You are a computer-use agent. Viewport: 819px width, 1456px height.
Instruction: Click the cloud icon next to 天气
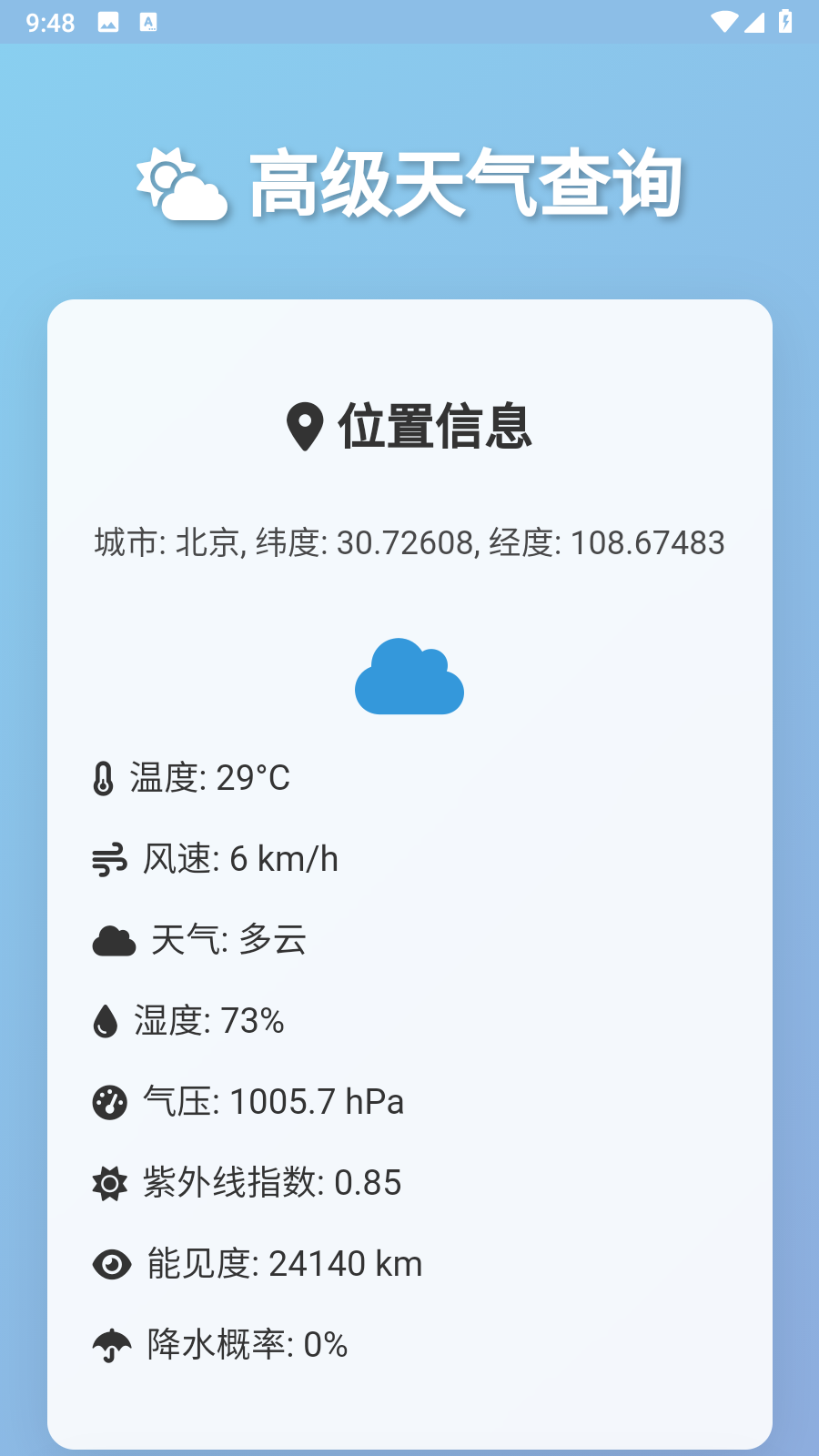tap(111, 939)
